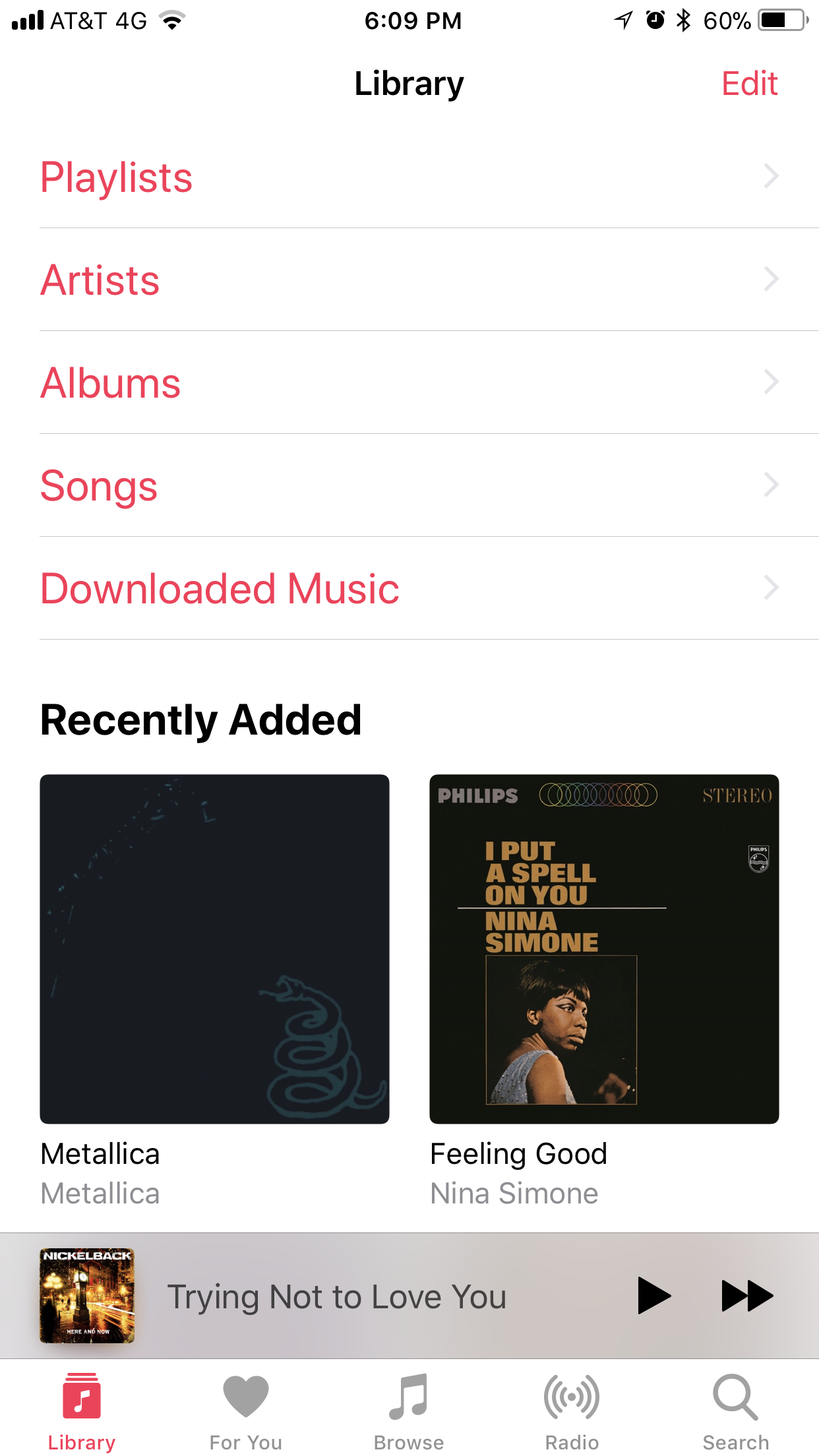This screenshot has width=819, height=1456.
Task: View Downloaded Music
Action: coord(409,588)
